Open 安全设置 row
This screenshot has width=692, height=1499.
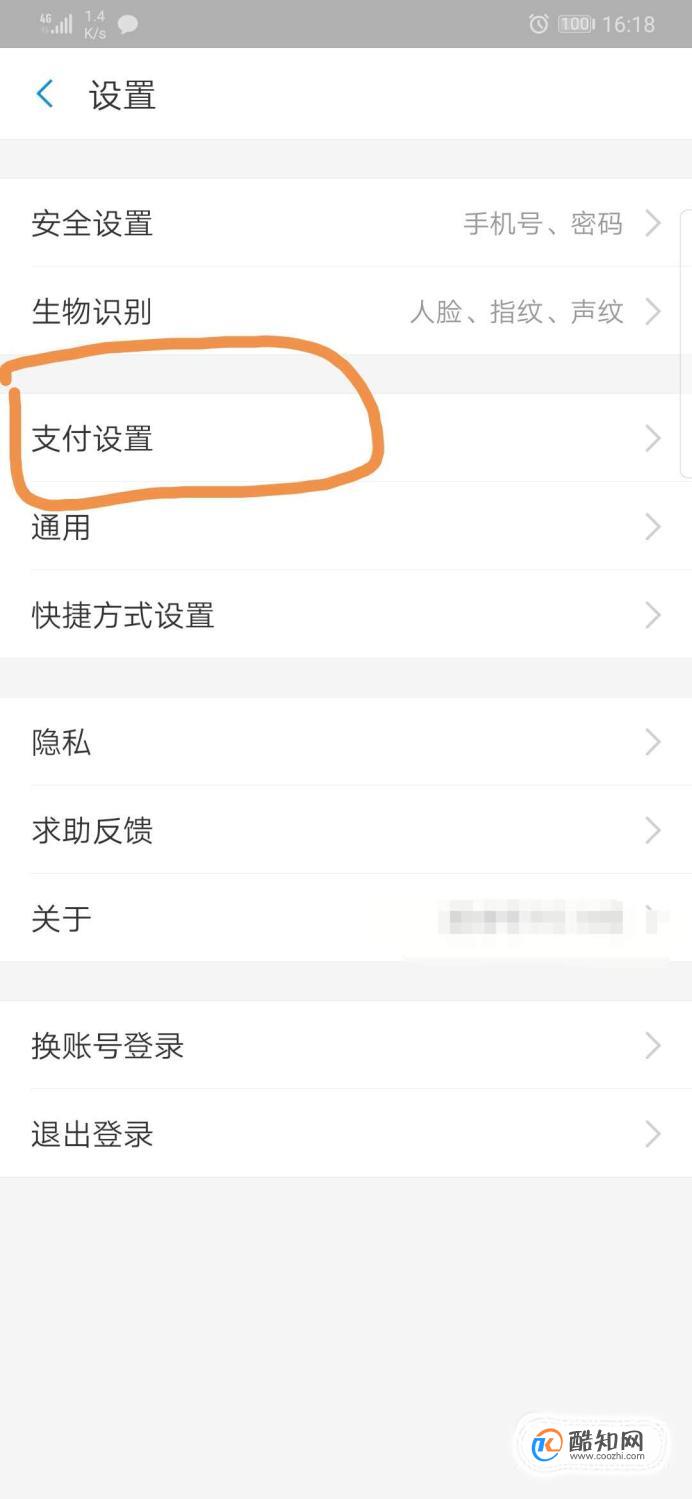coord(346,223)
